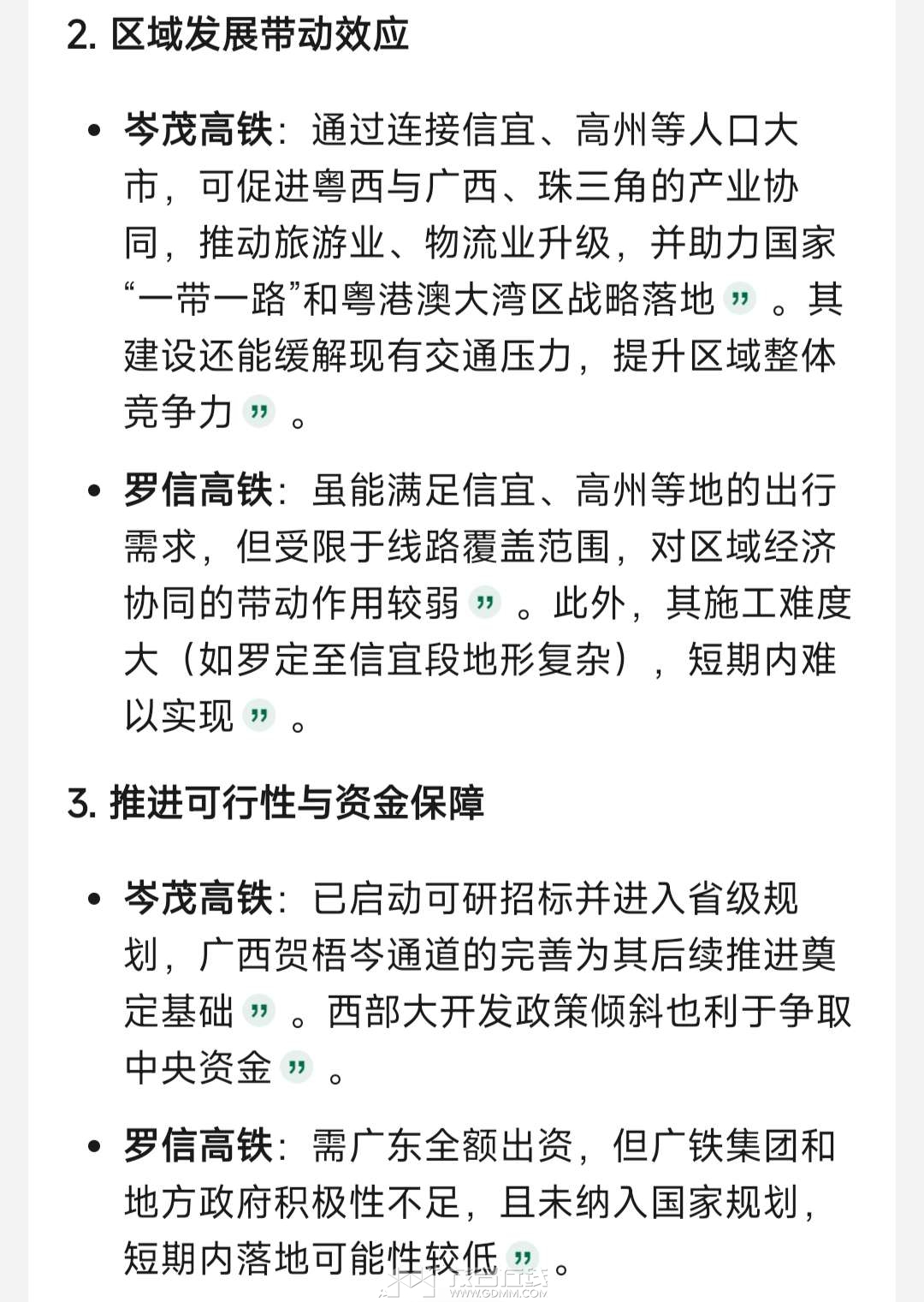The image size is (924, 1302).
Task: Open citation after 落地可能性较低
Action: point(522,1257)
